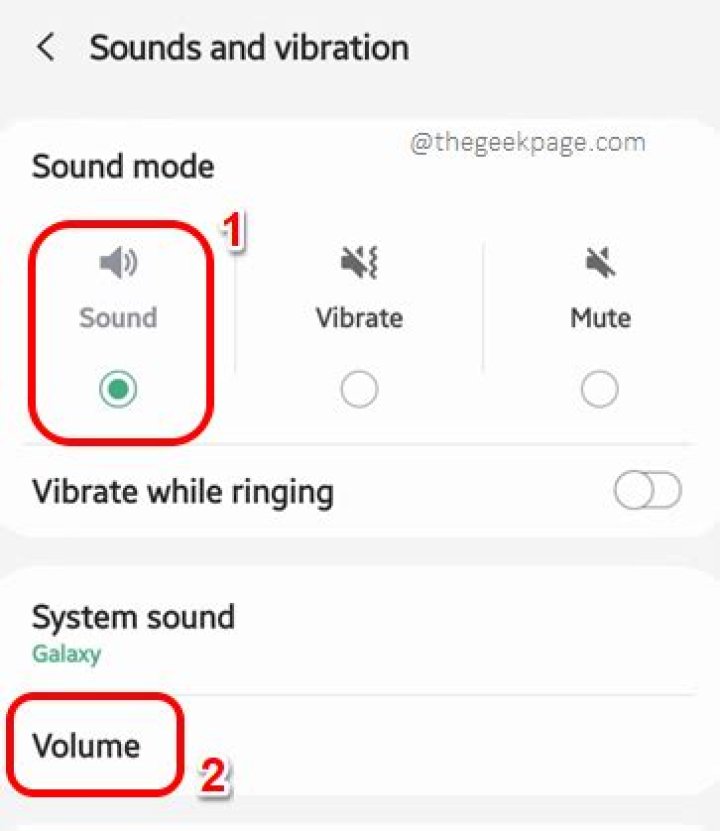Set sound mode to Mute
The width and height of the screenshot is (720, 831).
(x=599, y=391)
